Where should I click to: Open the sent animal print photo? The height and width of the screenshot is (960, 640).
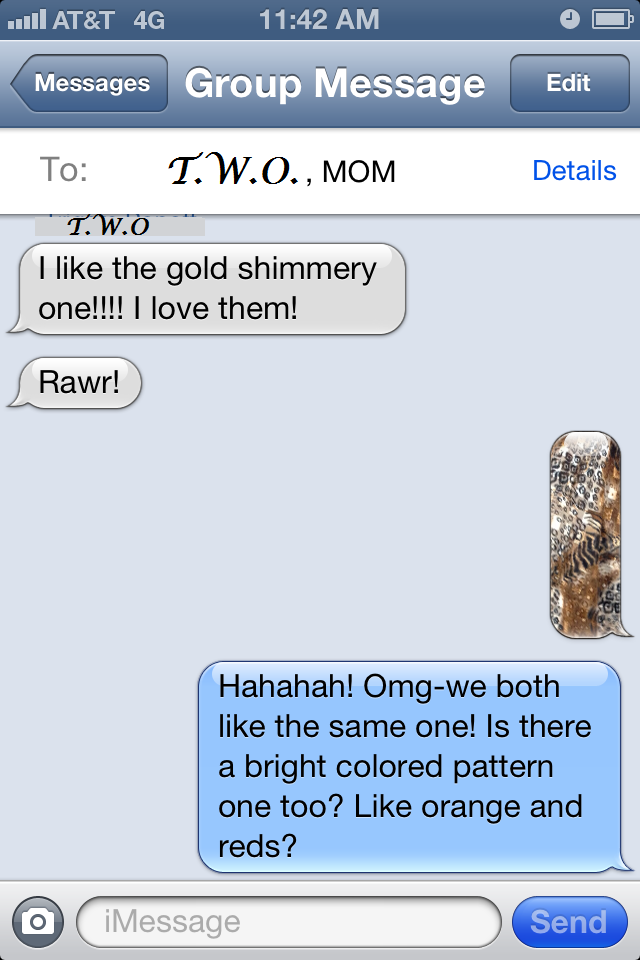585,534
